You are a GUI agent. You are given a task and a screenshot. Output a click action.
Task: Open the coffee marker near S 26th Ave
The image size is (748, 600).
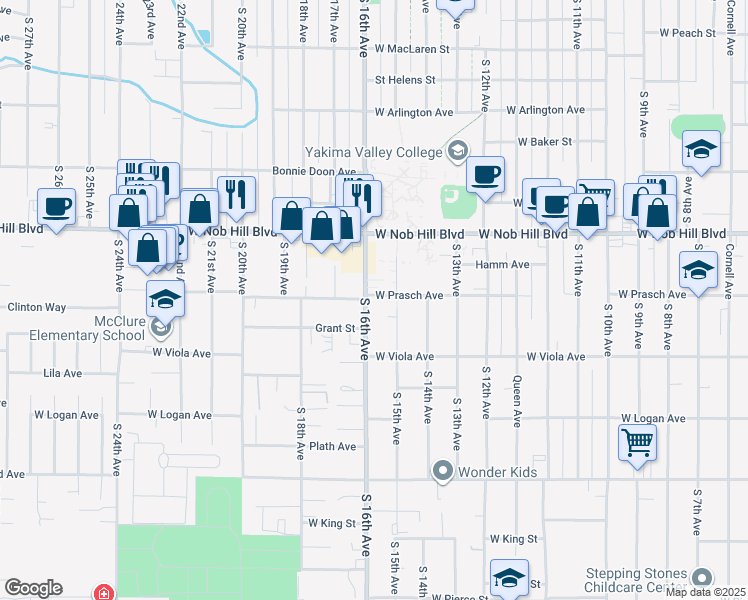(x=56, y=209)
